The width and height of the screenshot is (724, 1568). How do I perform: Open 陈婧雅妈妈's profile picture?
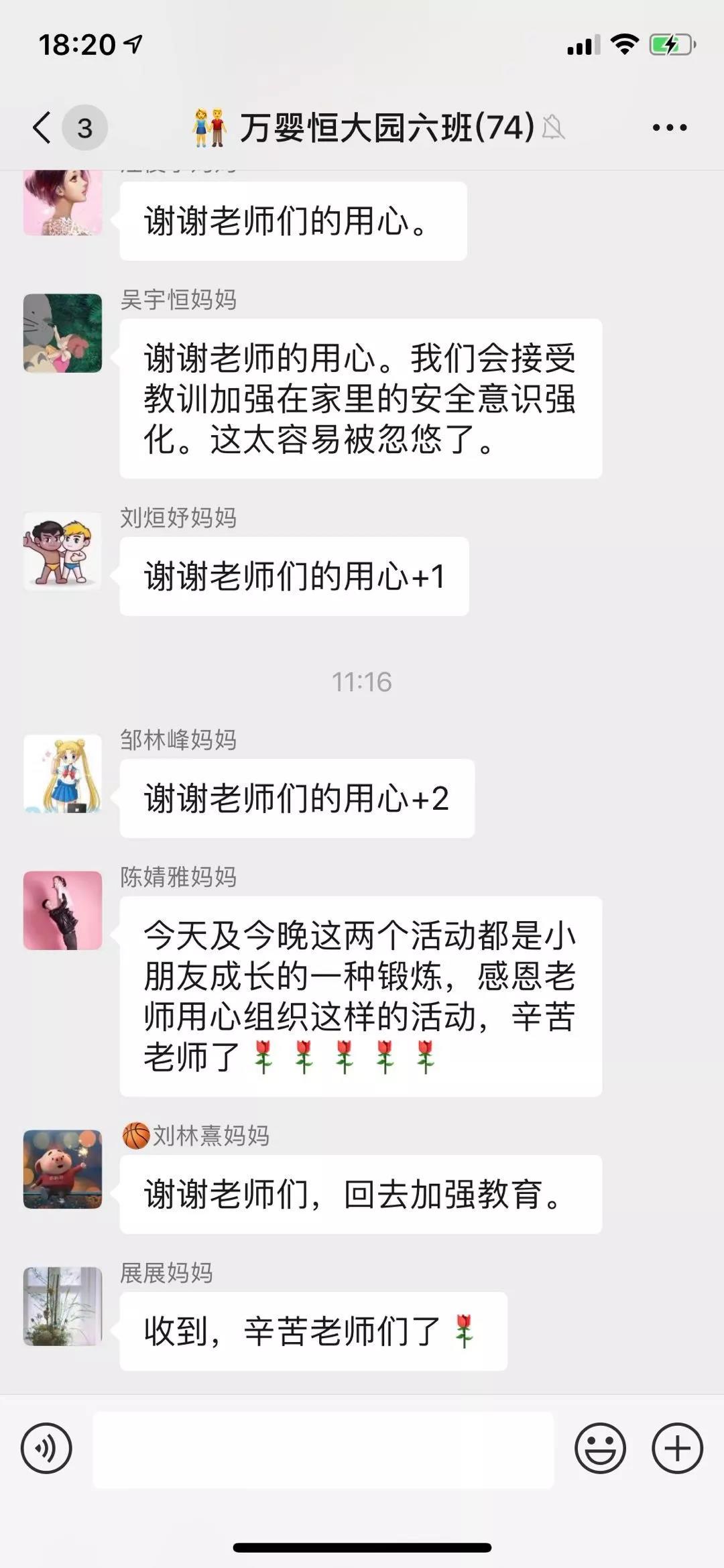(x=63, y=910)
